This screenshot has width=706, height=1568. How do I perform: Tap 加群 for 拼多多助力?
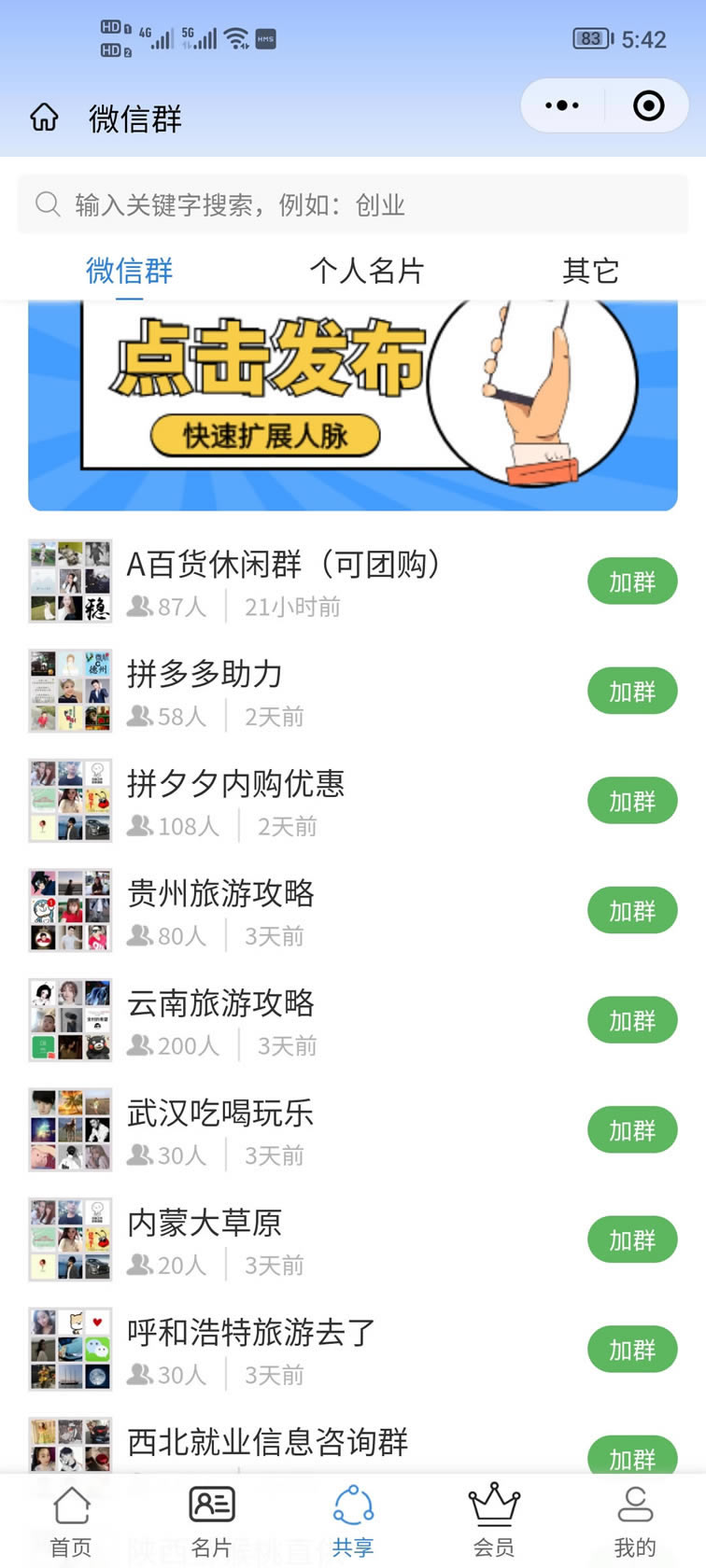632,692
